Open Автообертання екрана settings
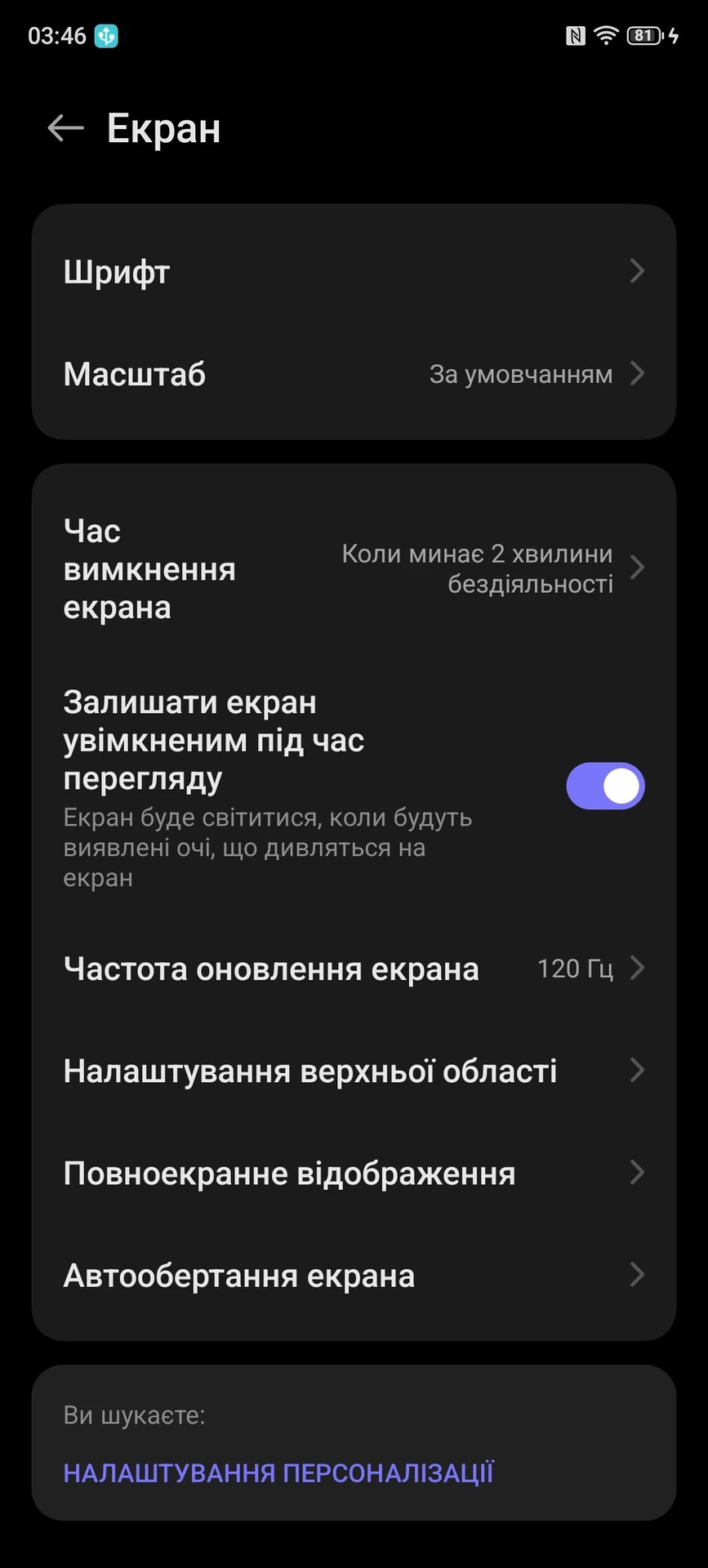Screen dimensions: 708x1568 (x=354, y=1276)
